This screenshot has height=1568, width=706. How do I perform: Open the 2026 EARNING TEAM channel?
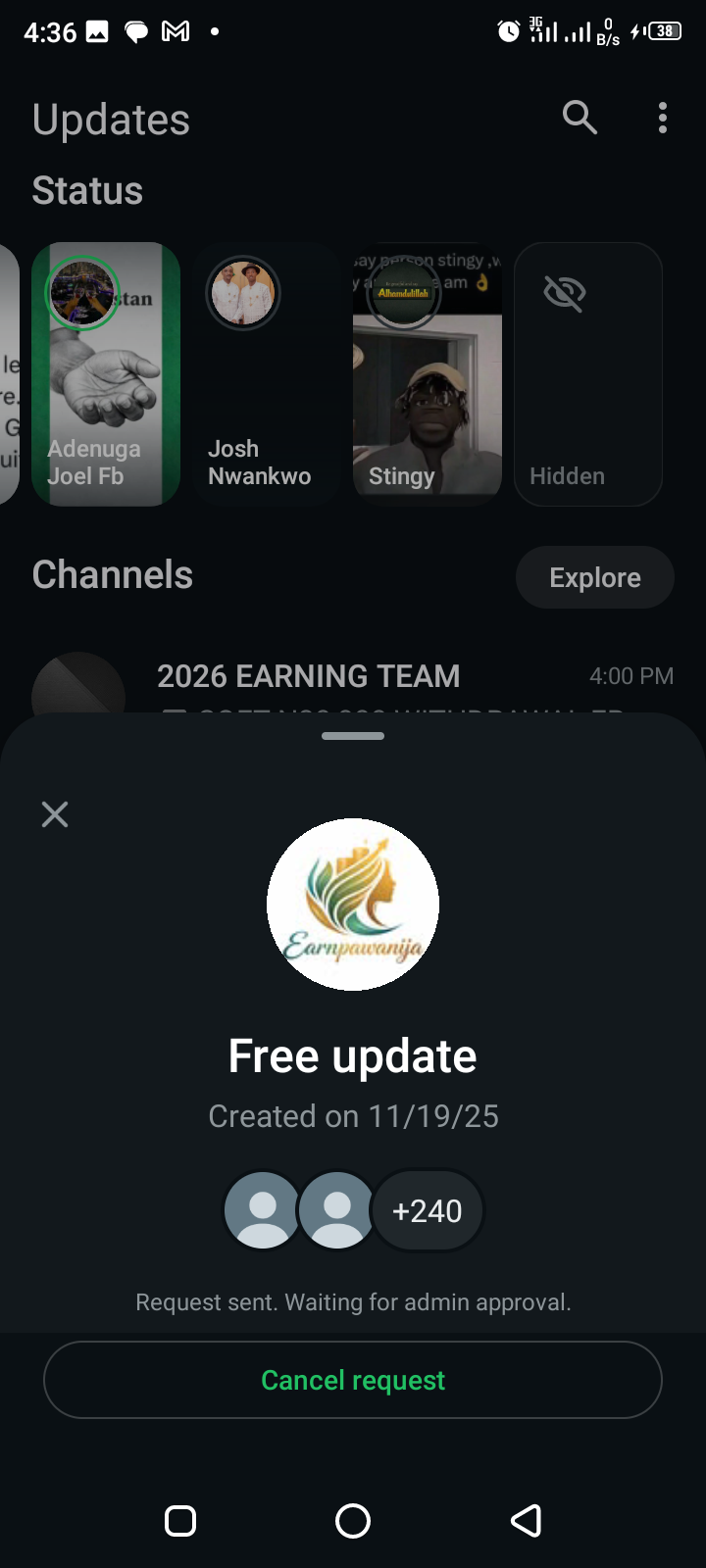(308, 676)
